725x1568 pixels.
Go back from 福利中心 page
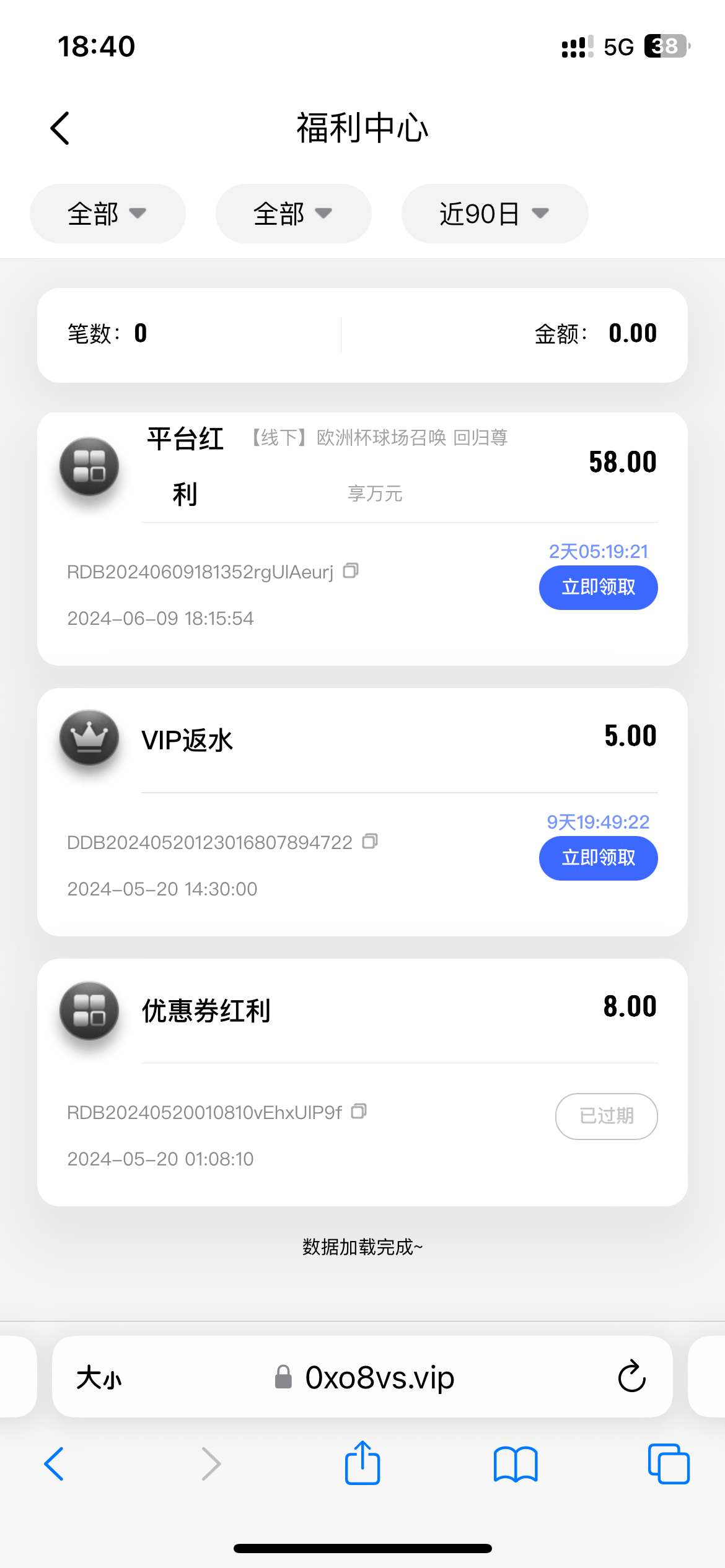click(x=60, y=128)
